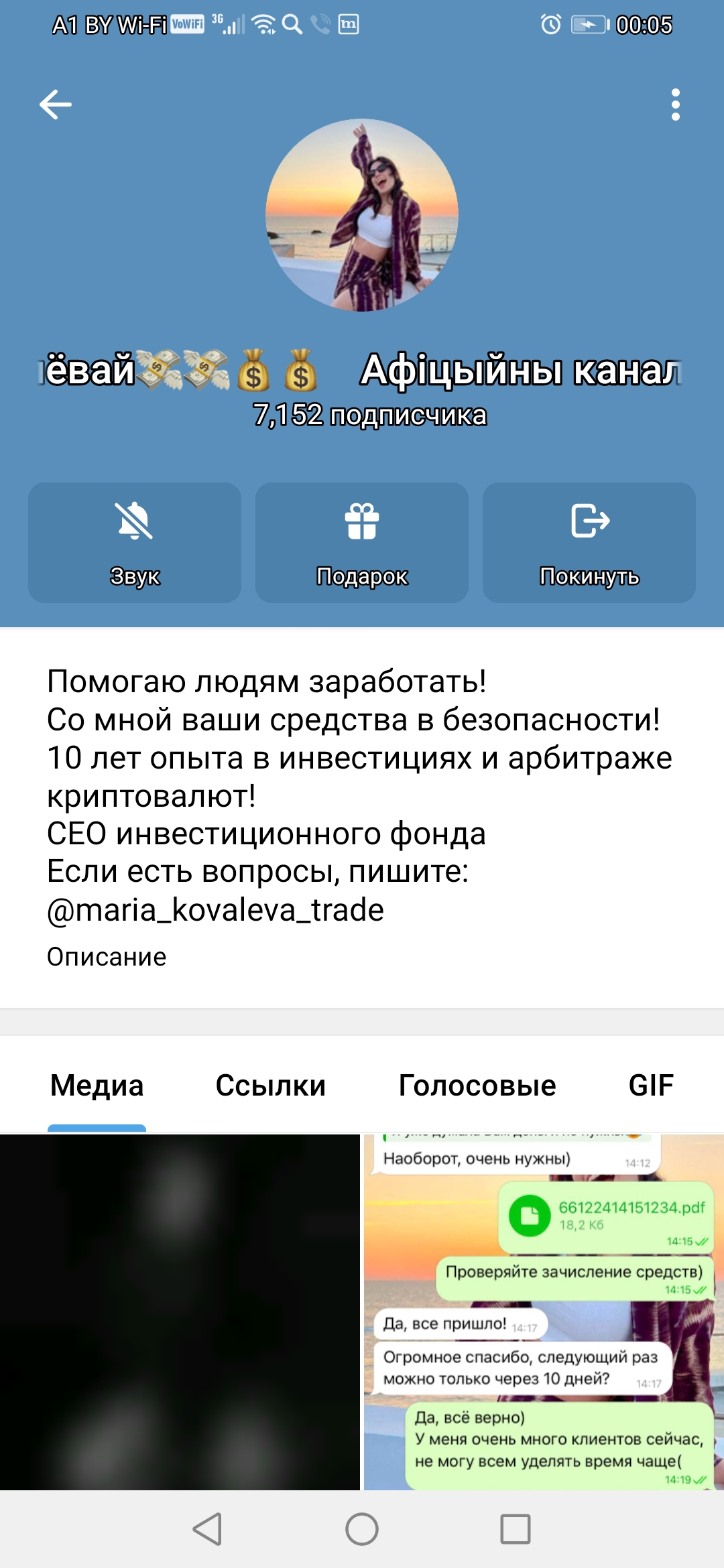Go back using the top arrow
The image size is (724, 1568).
click(x=56, y=105)
